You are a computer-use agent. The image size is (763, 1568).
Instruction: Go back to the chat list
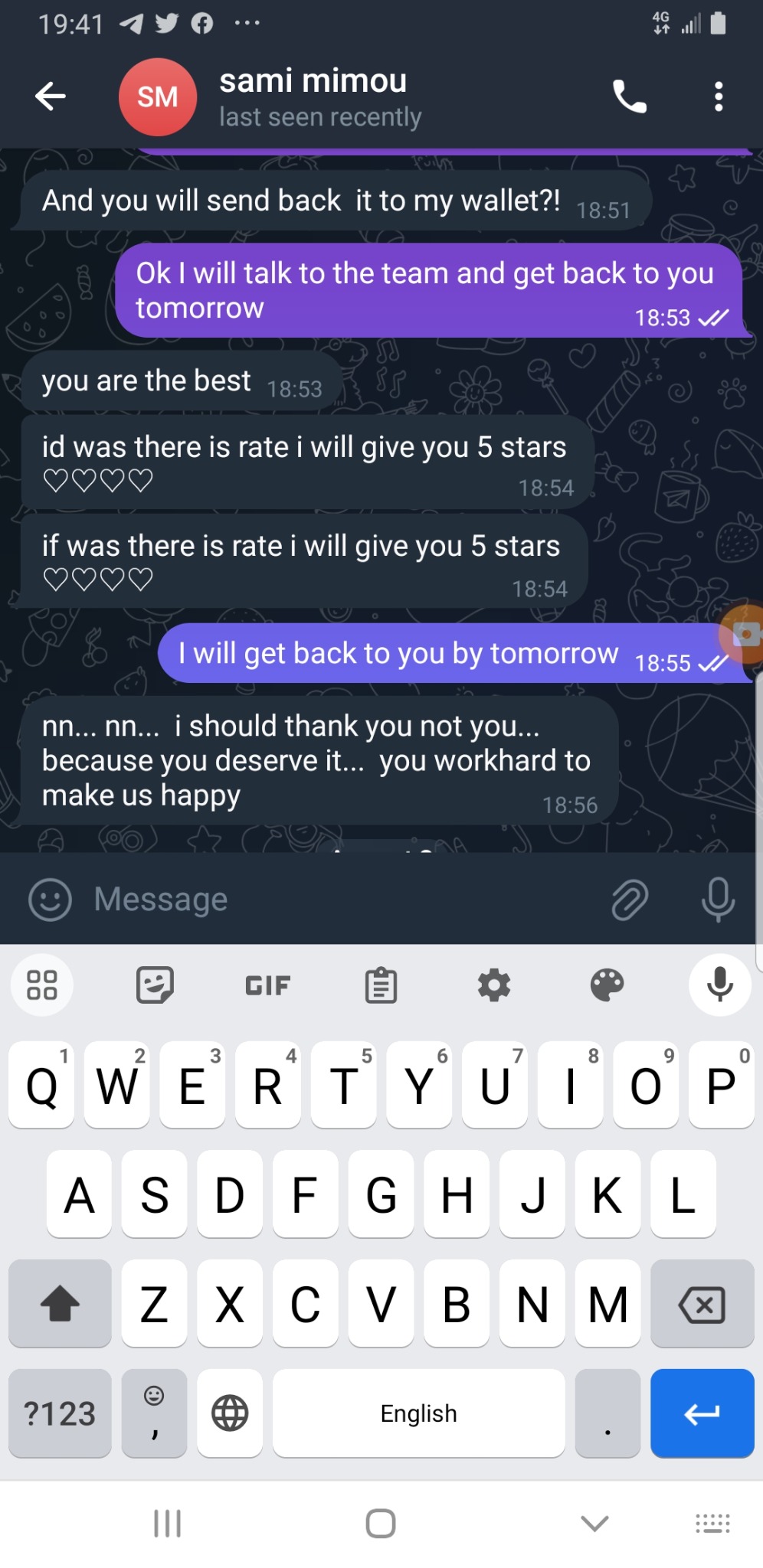(x=51, y=96)
